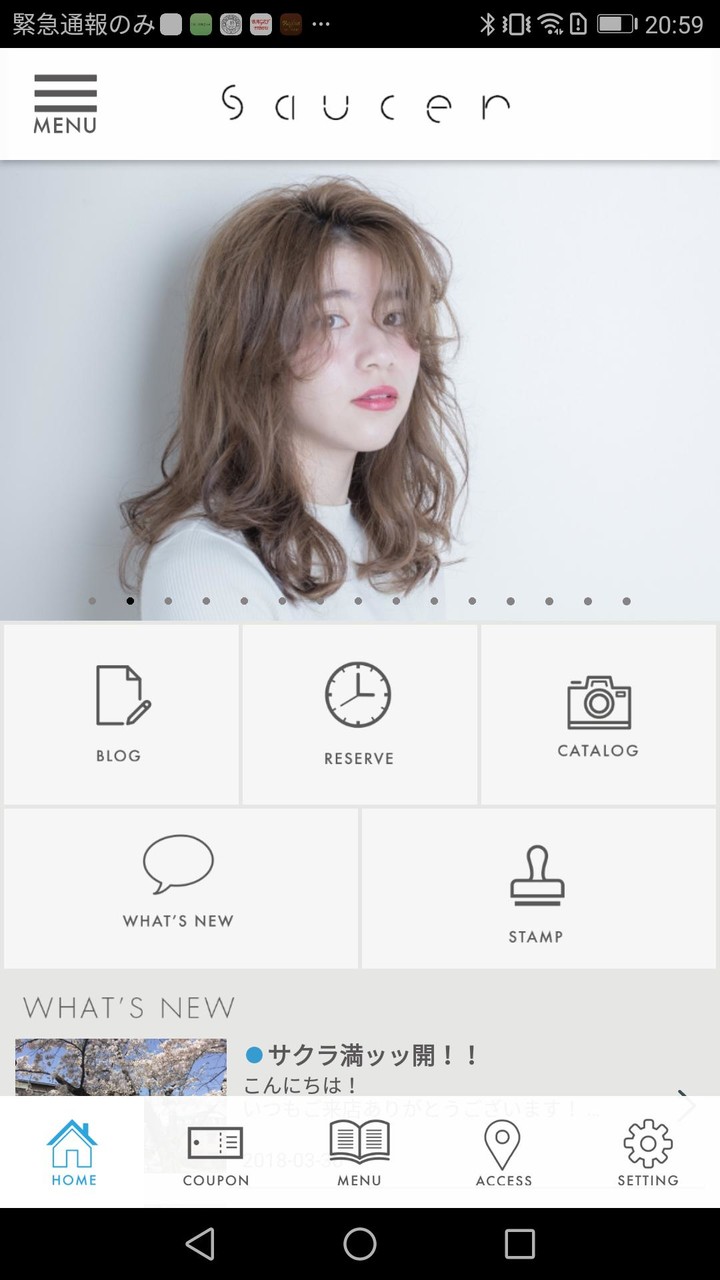Image resolution: width=720 pixels, height=1280 pixels.
Task: Select the second carousel dot
Action: pos(130,601)
